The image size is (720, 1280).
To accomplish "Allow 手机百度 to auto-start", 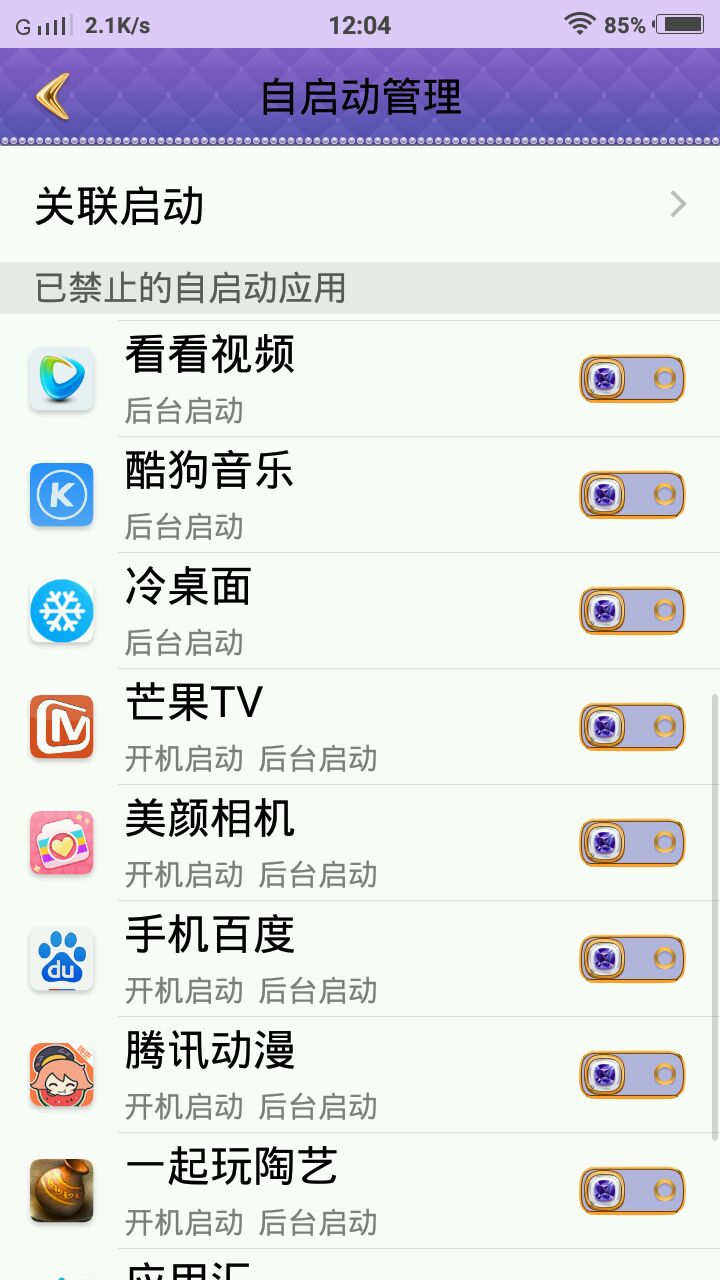I will point(632,959).
